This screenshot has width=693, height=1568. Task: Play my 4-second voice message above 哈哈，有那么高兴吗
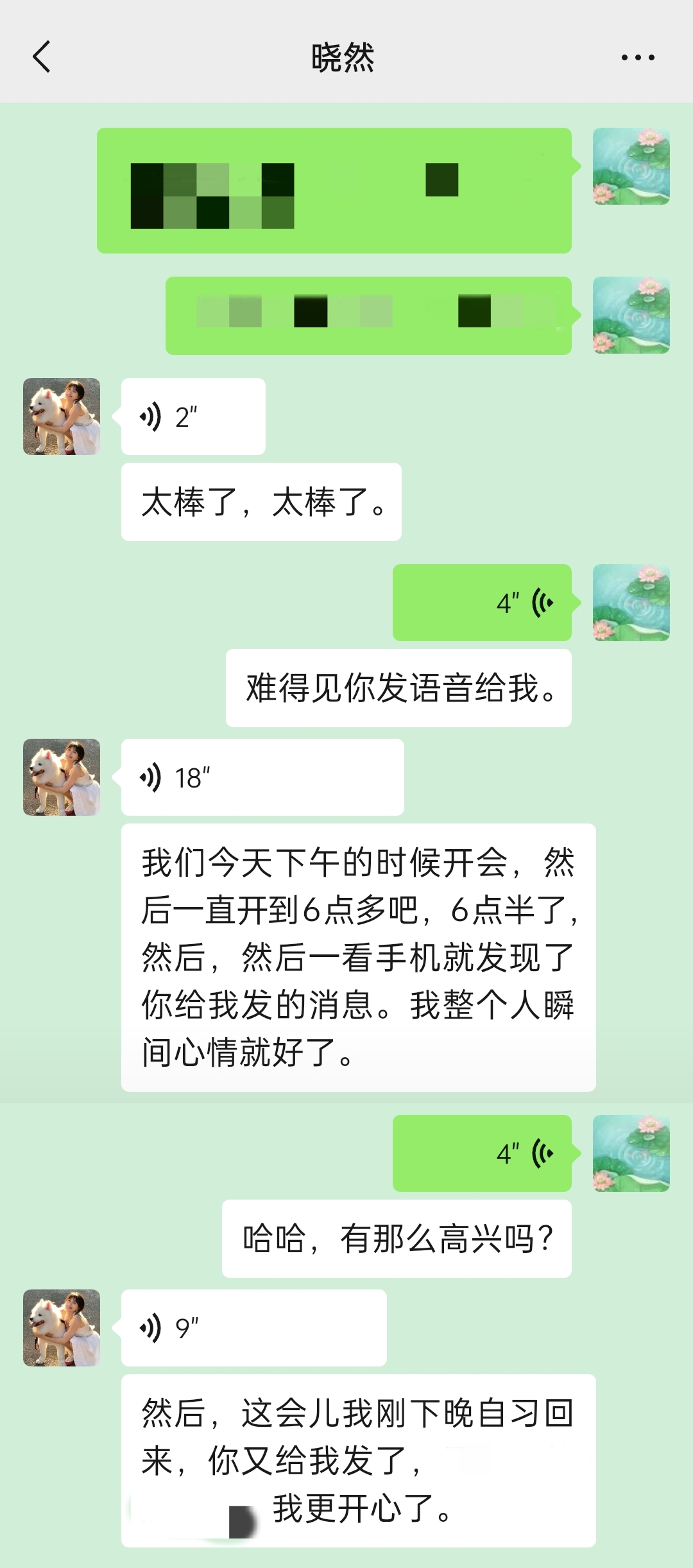click(482, 1153)
